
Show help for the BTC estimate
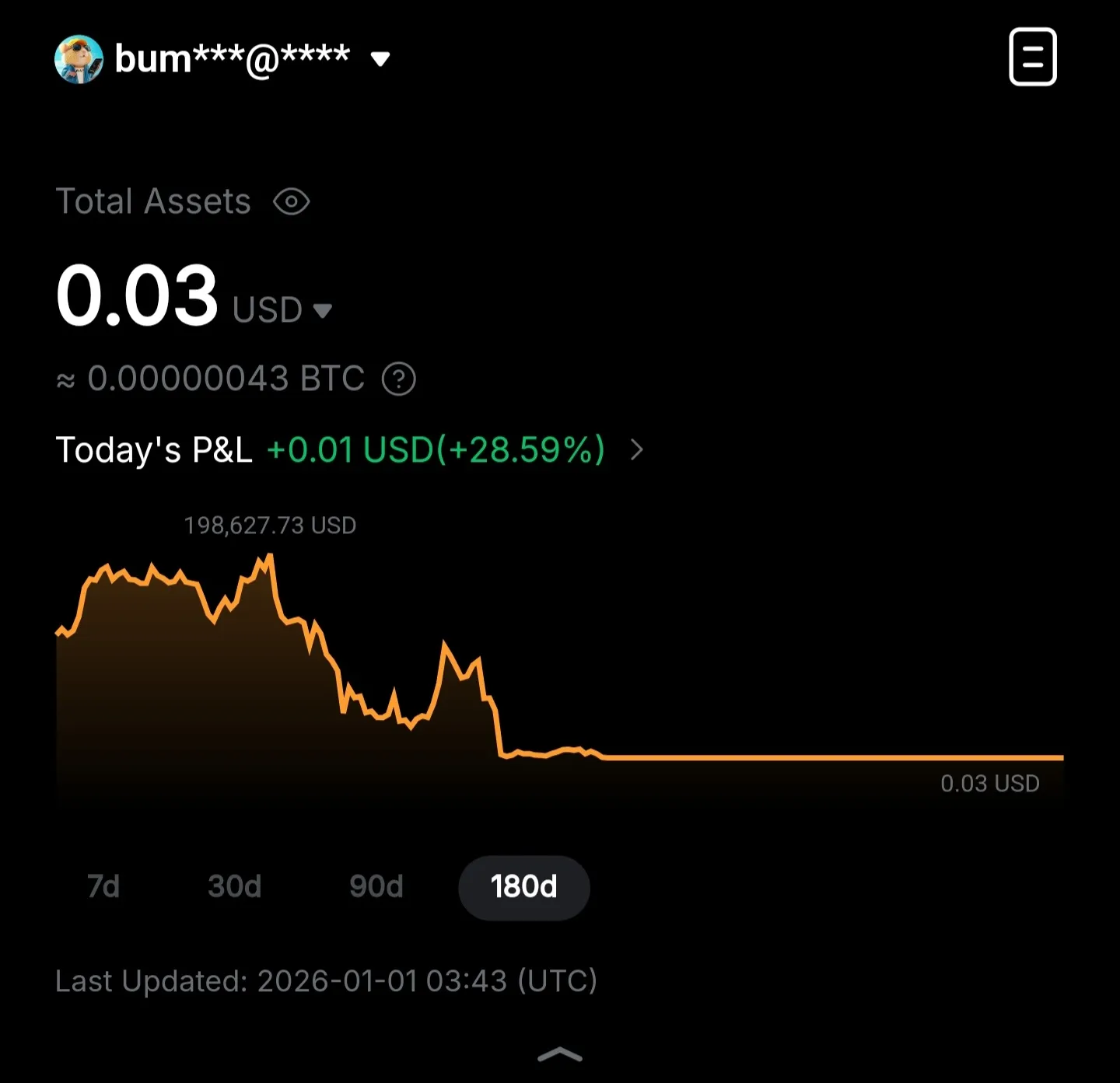399,379
